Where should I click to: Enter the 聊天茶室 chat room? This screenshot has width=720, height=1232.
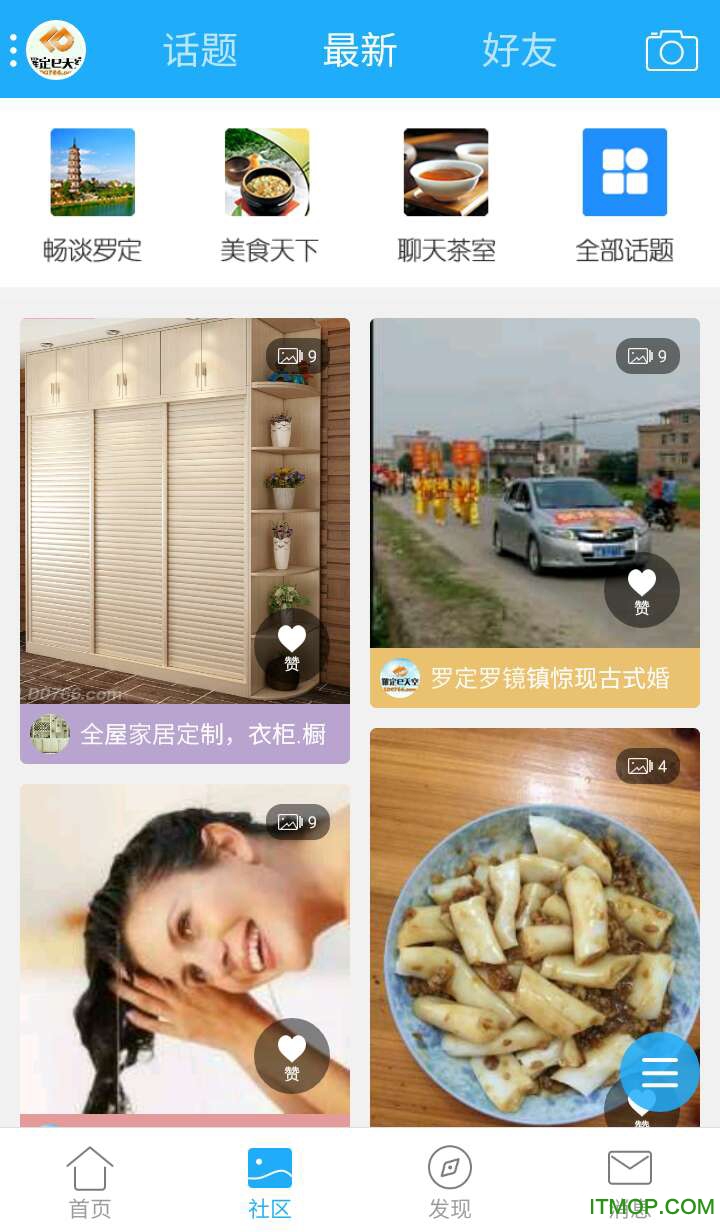point(446,190)
